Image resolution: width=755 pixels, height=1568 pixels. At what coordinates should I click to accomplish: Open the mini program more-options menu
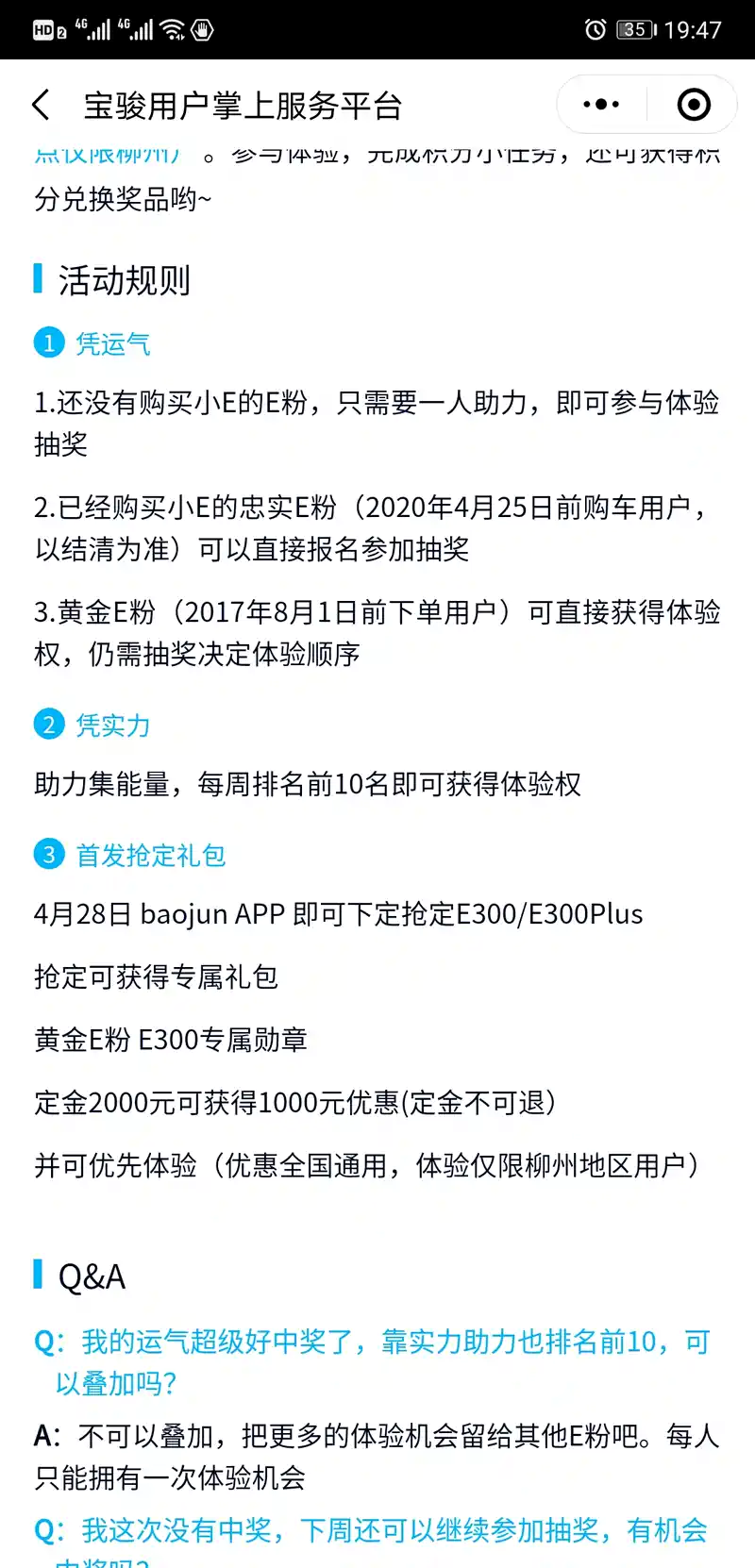click(x=601, y=105)
